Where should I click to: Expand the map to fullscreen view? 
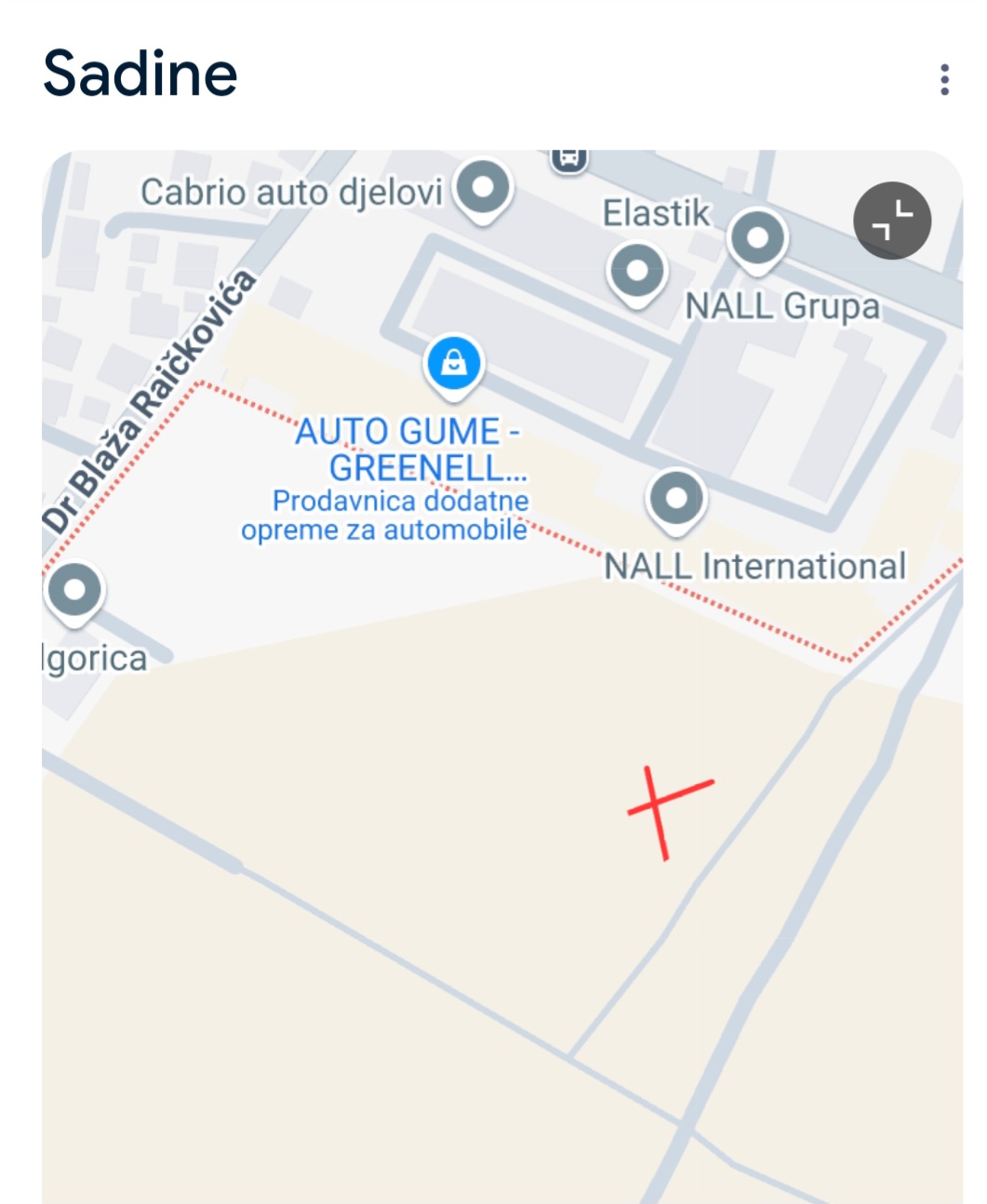click(x=891, y=220)
